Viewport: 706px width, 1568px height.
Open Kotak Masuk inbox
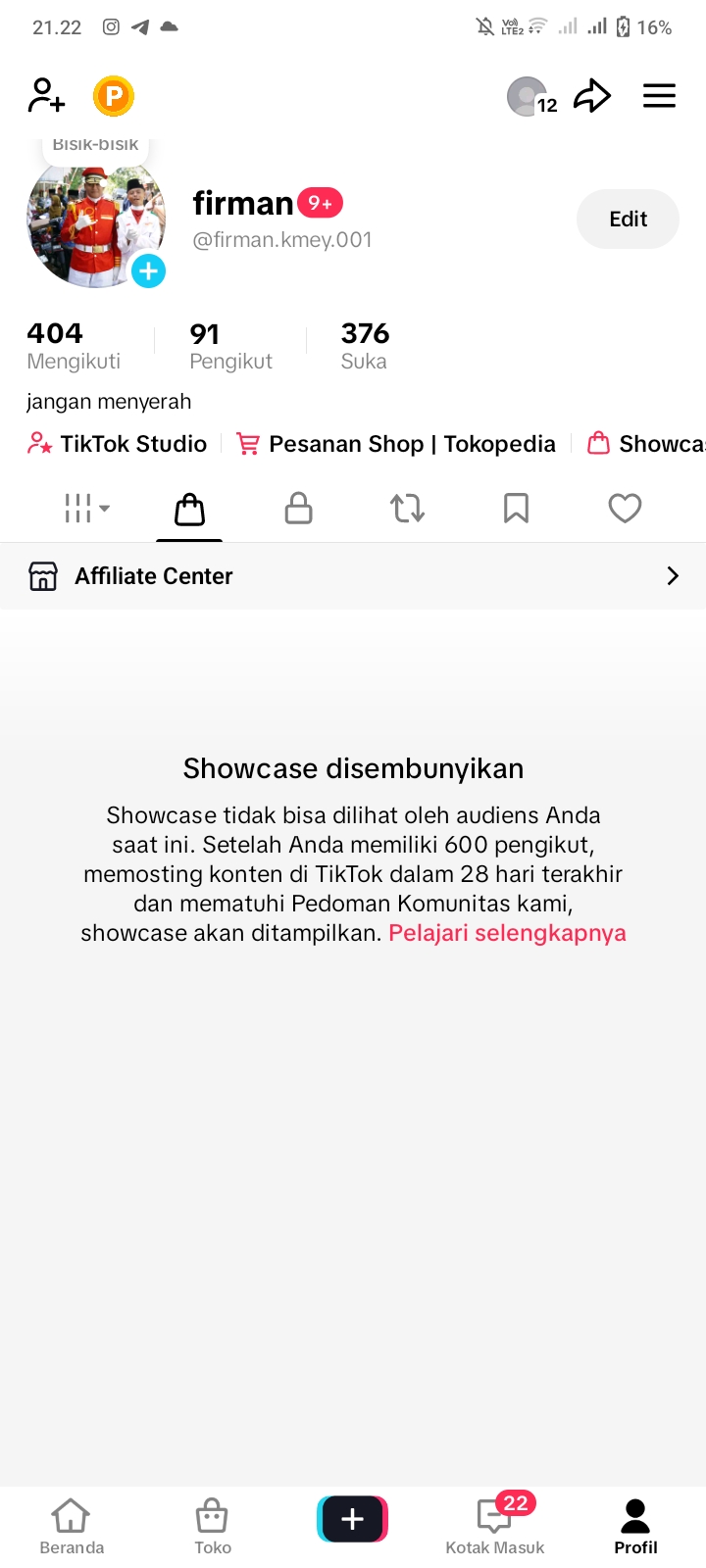pos(495,1527)
